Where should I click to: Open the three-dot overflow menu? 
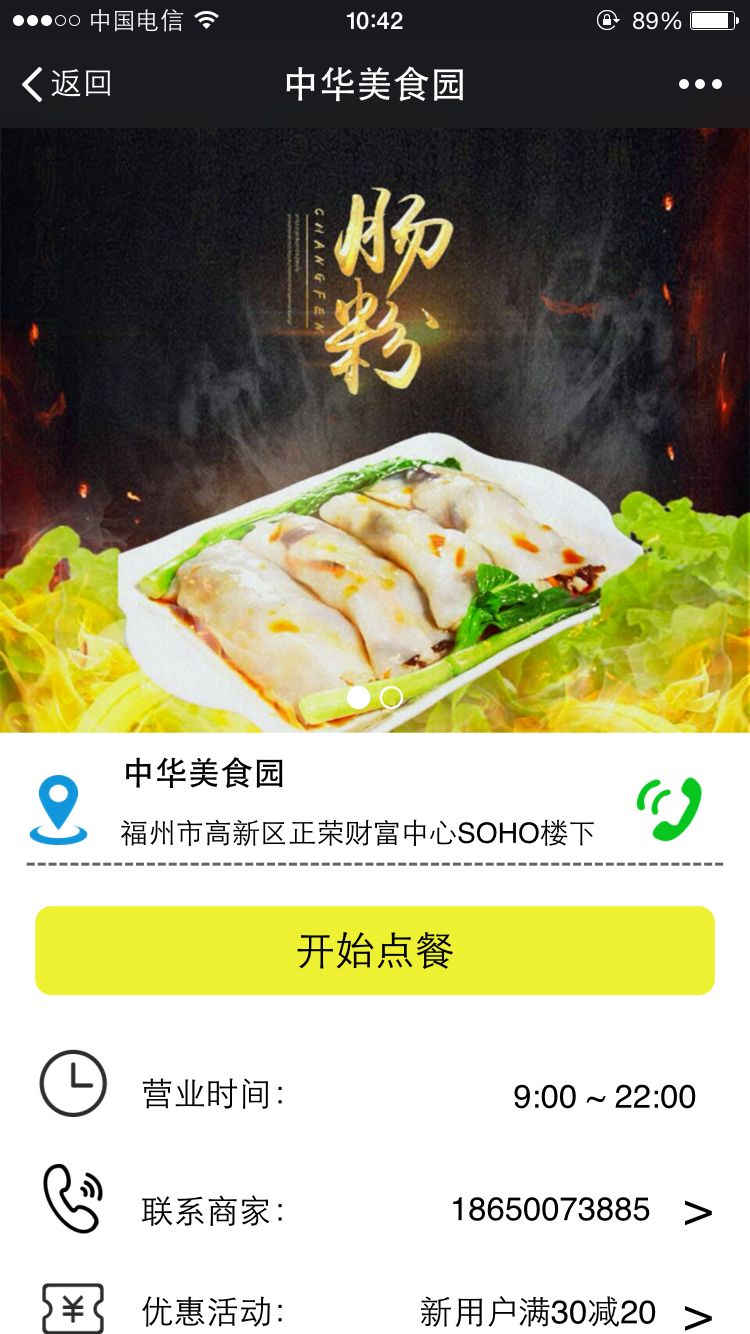point(700,85)
